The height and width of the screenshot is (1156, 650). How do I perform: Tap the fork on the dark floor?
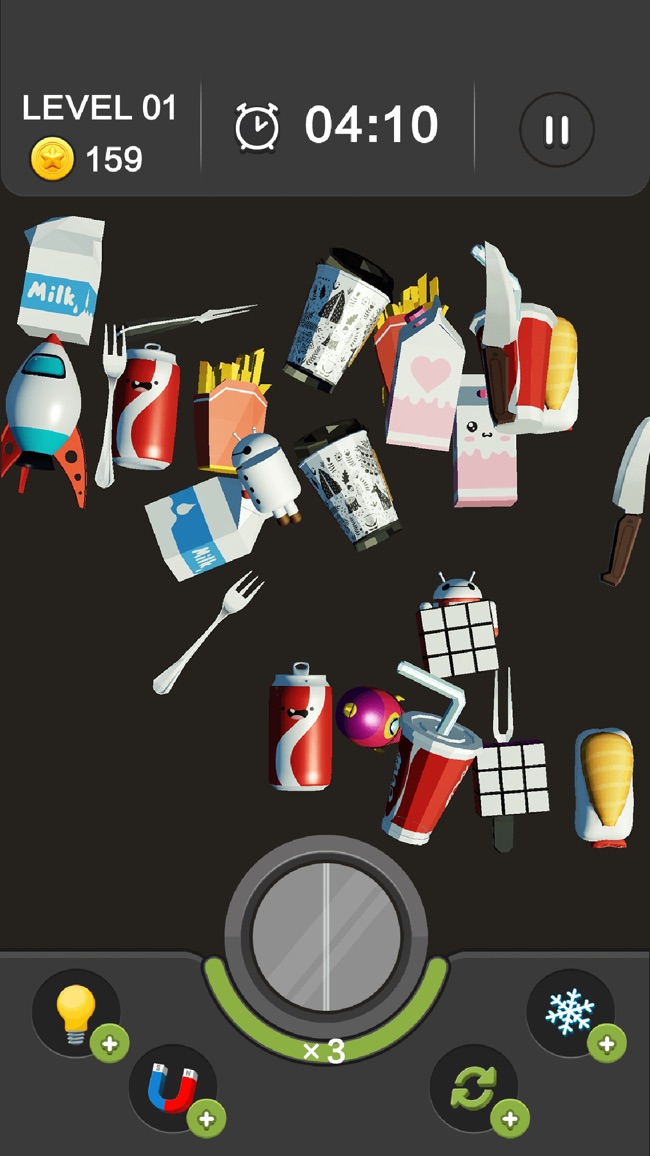[x=207, y=633]
